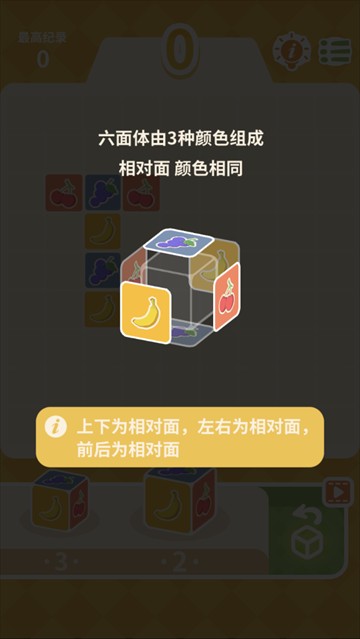Screen dimensions: 360x639
Task: Open the list menu icon
Action: point(335,51)
